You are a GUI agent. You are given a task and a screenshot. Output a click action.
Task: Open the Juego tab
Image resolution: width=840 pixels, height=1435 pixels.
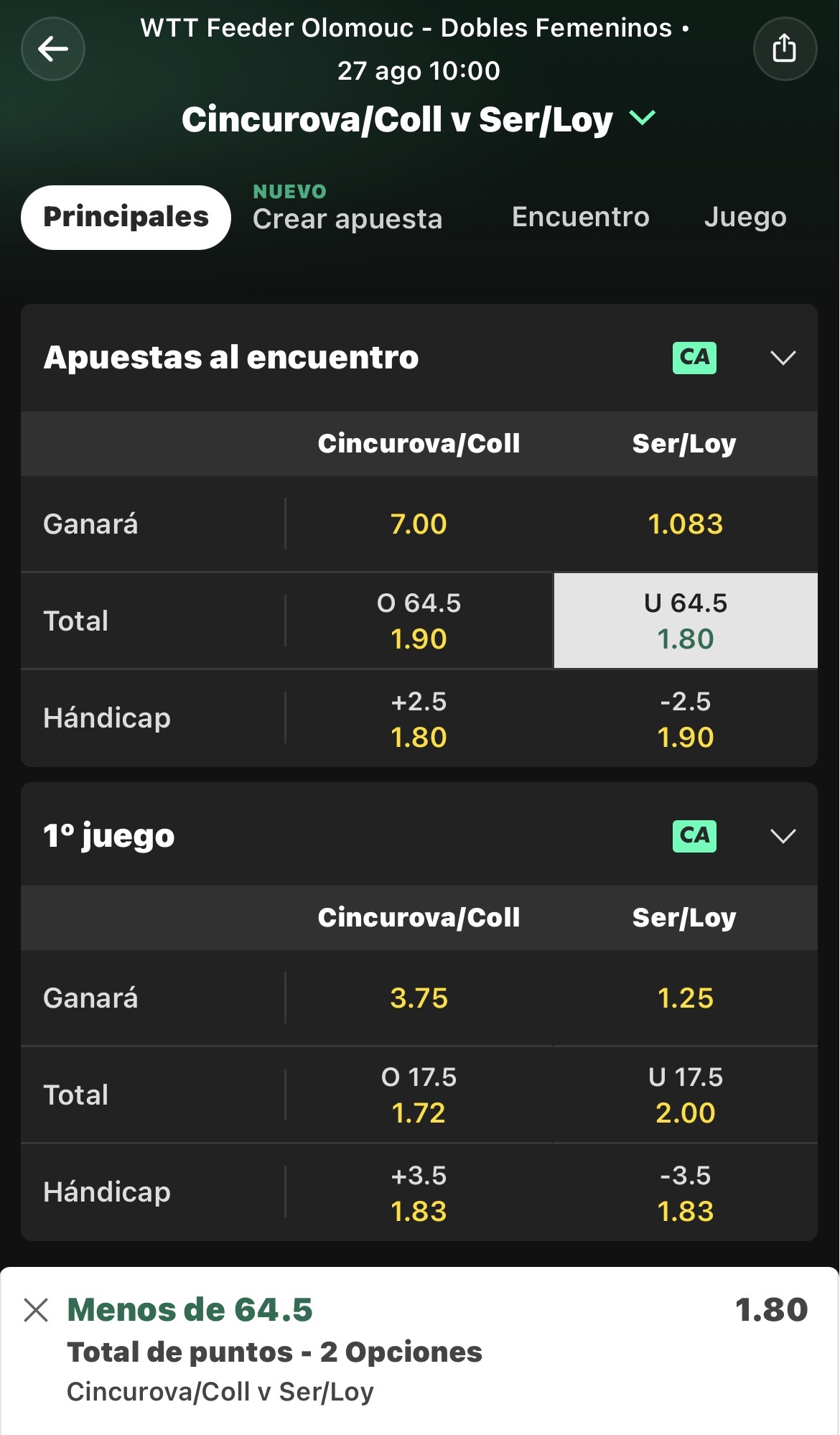pyautogui.click(x=745, y=217)
